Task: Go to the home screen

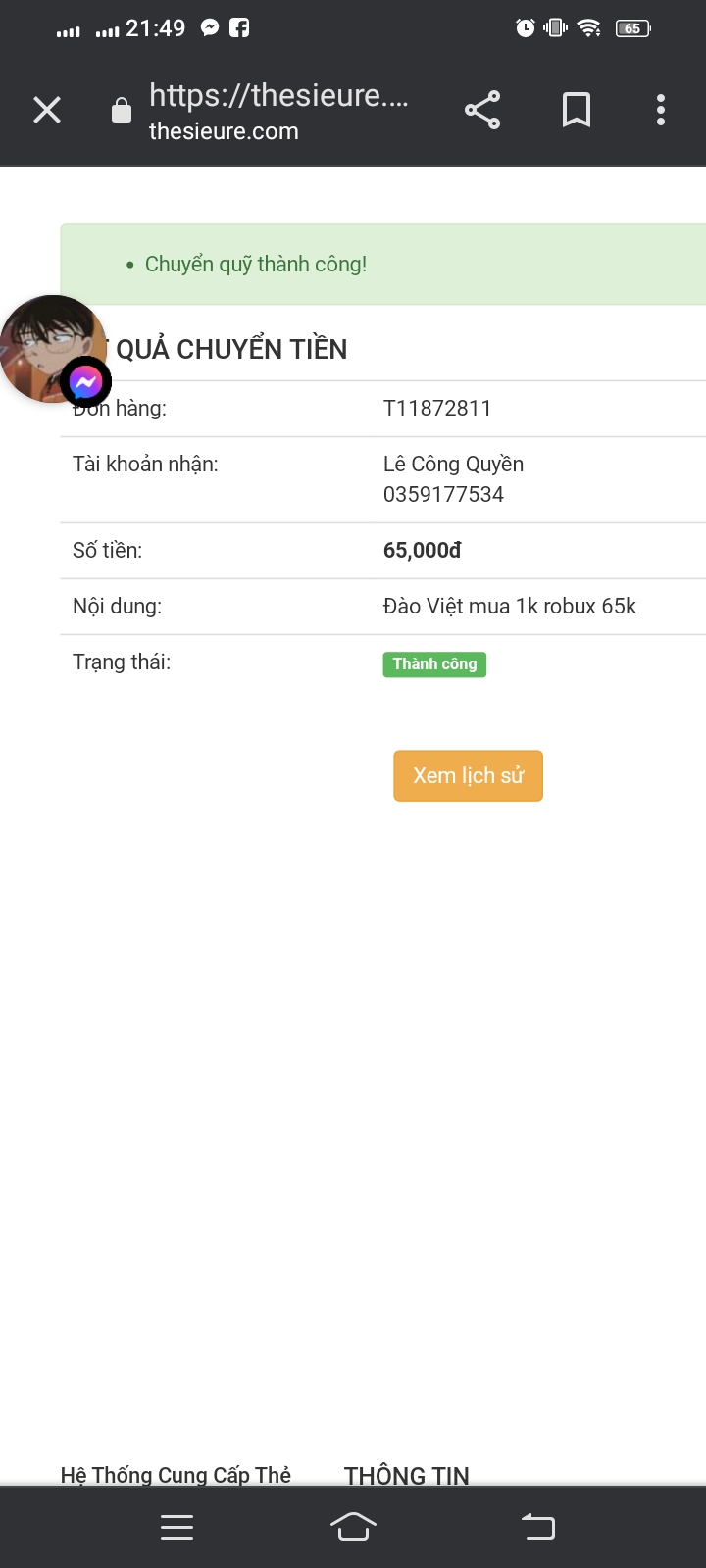Action: (353, 1526)
